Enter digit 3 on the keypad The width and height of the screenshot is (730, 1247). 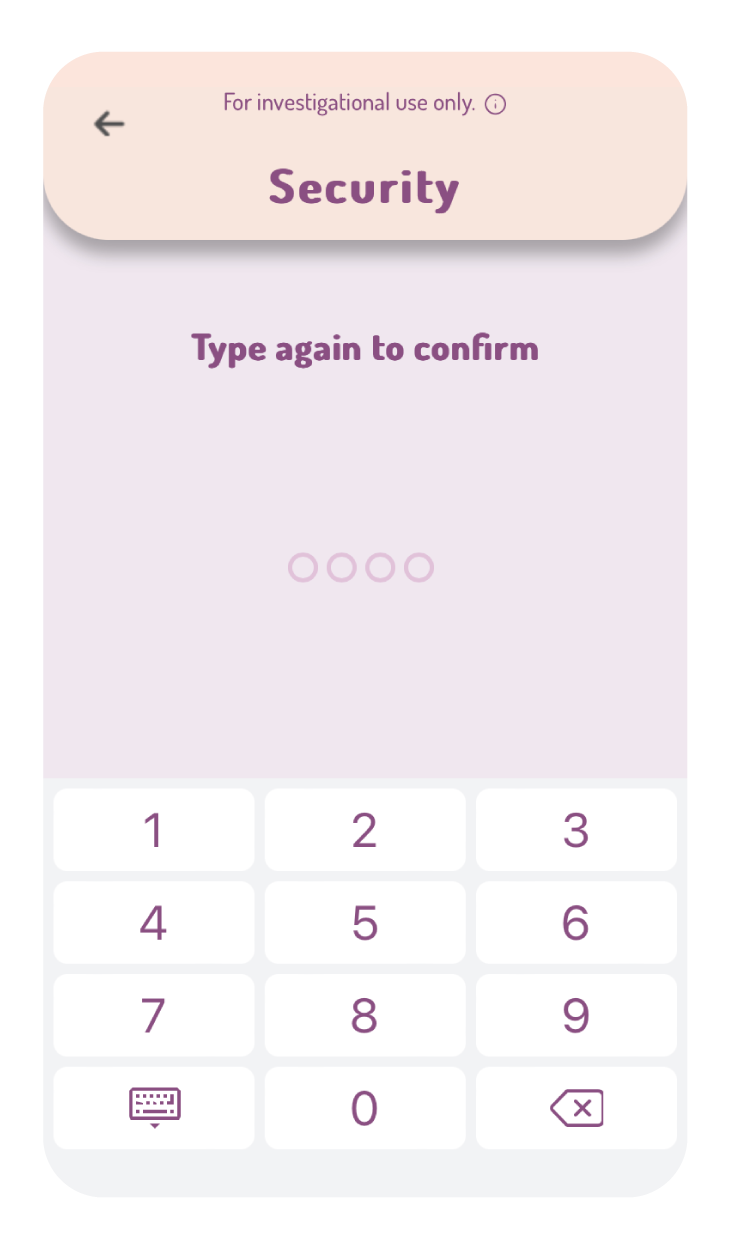(576, 830)
